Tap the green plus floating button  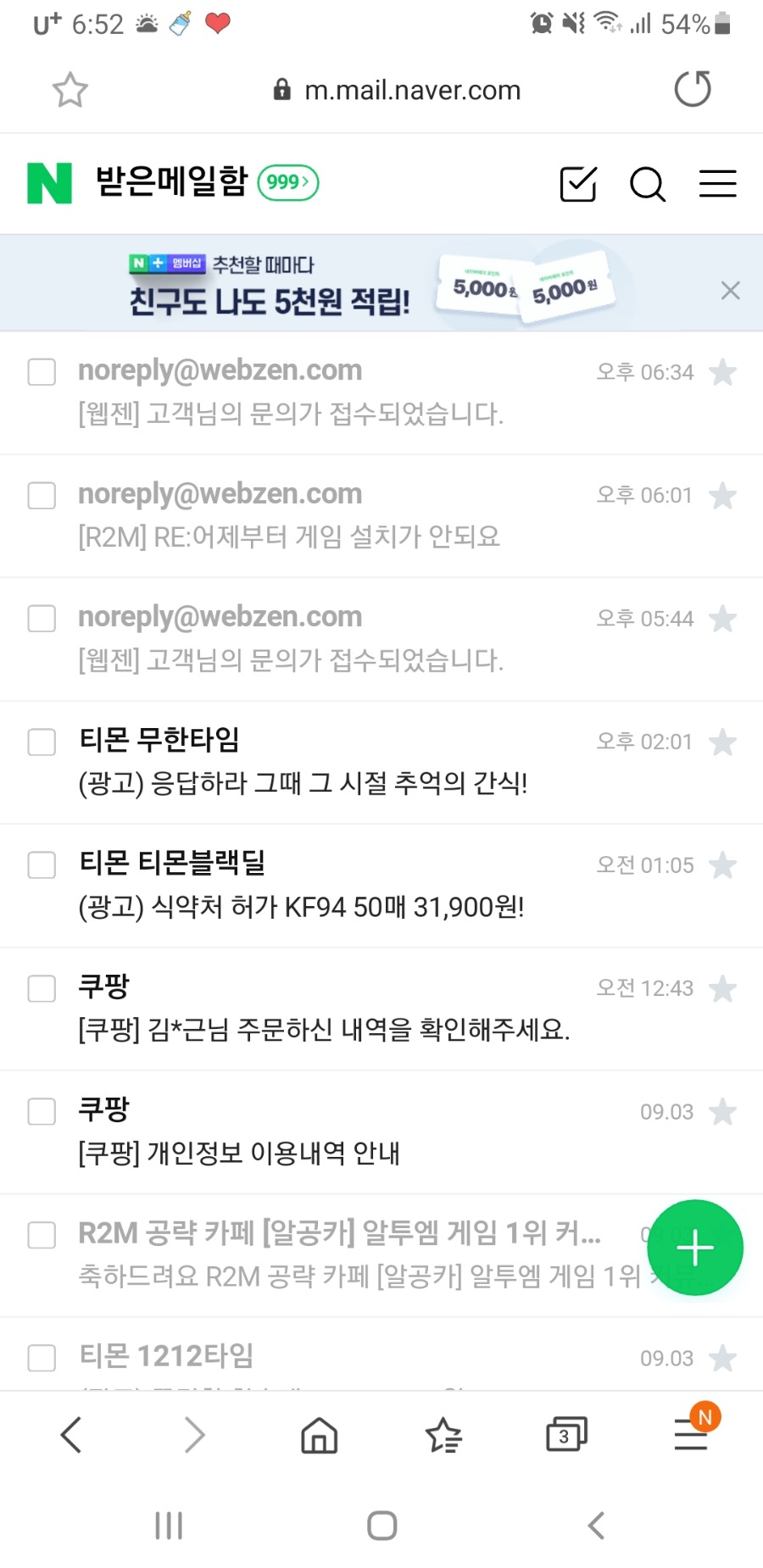click(x=695, y=1248)
